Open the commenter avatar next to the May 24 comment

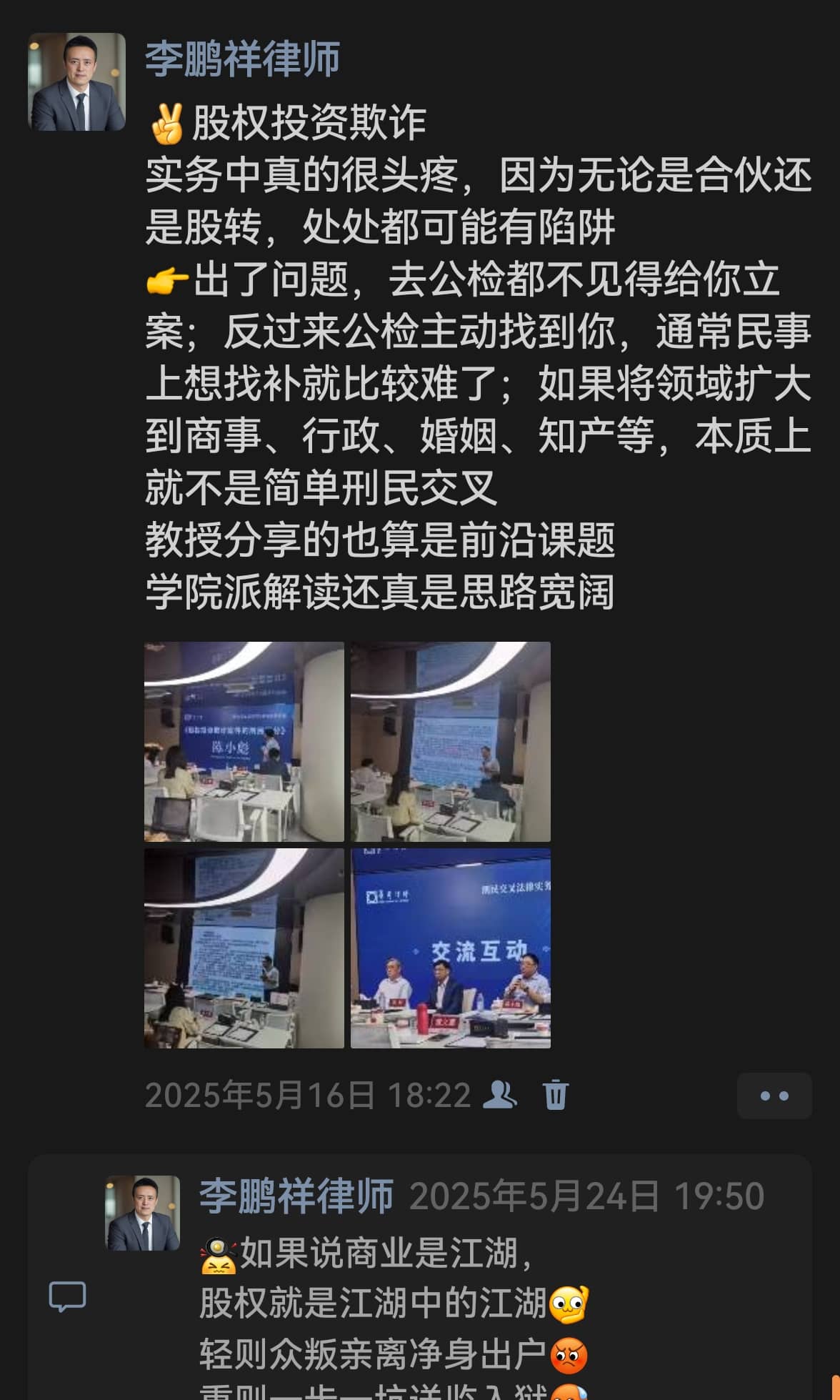143,1213
